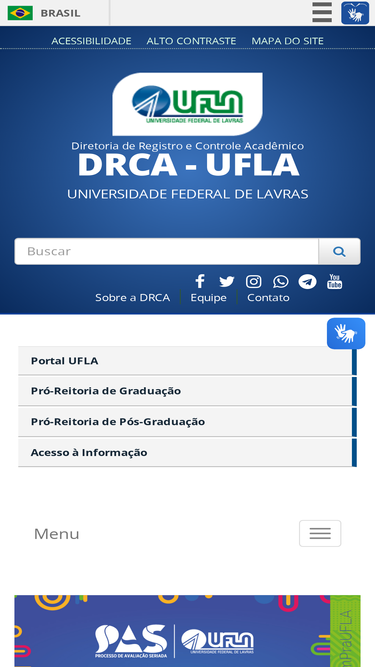The height and width of the screenshot is (667, 375).
Task: Tap the VLibras icon in the top bar
Action: coord(355,13)
